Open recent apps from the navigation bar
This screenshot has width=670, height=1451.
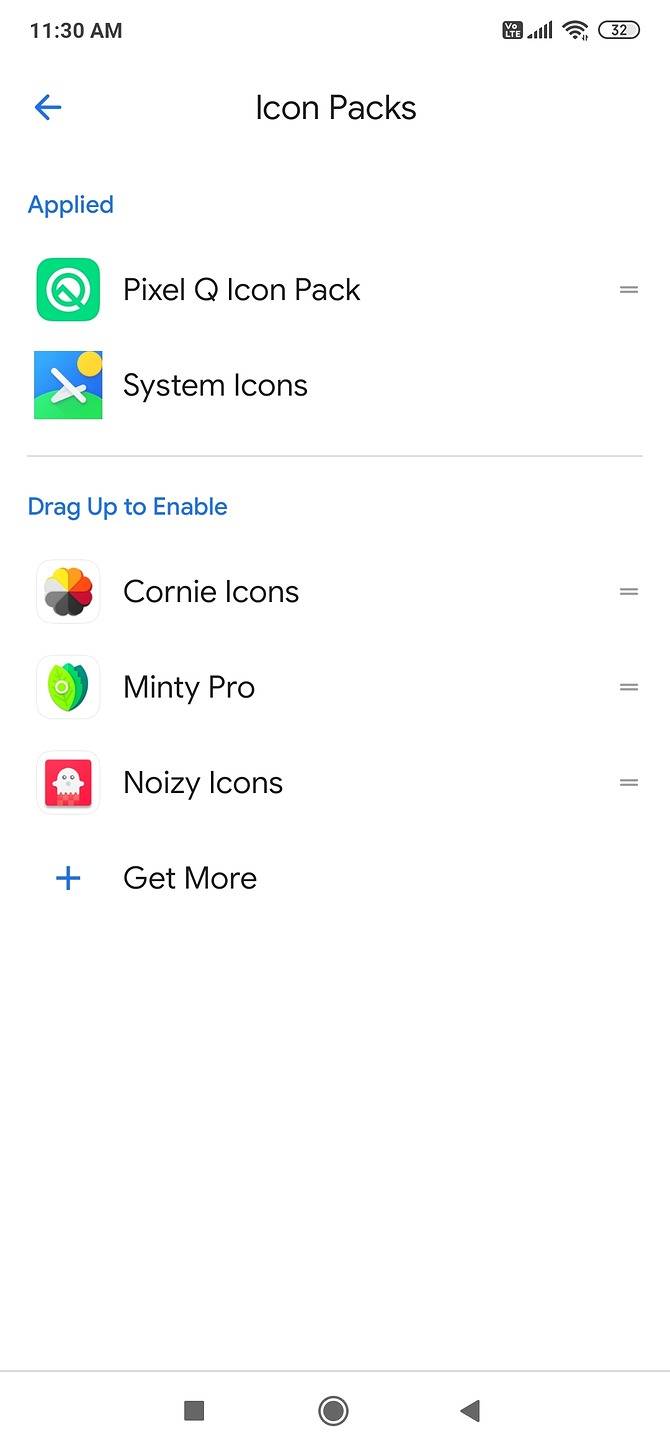pos(194,1411)
